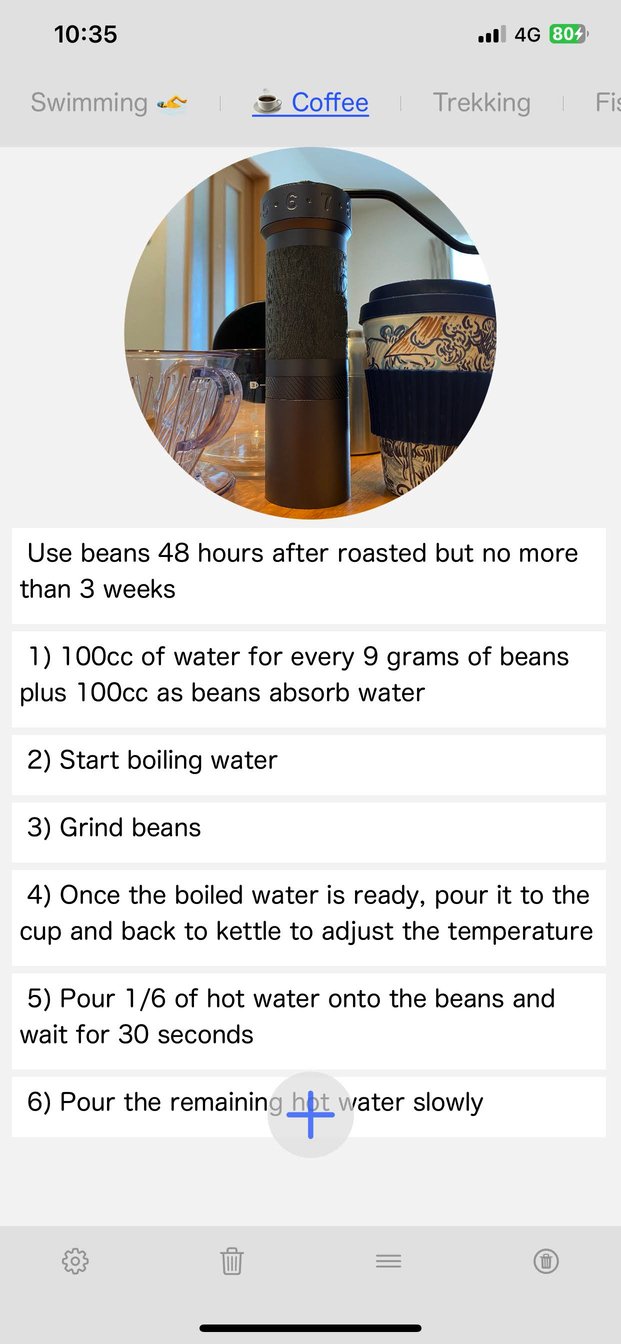Select the Coffee tab
Screen dimensions: 621x1344
311,103
